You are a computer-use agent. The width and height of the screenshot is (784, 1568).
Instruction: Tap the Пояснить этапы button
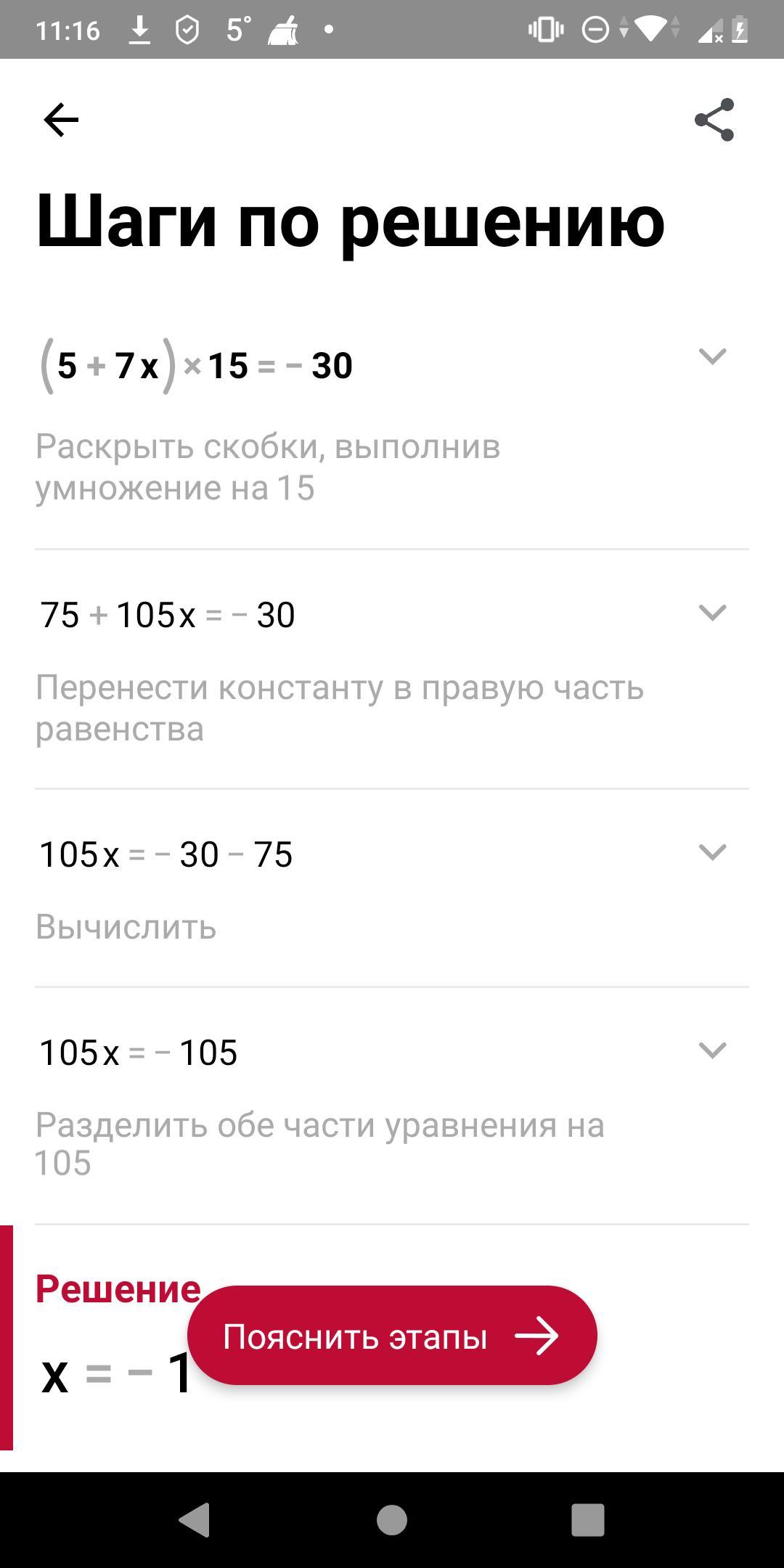coord(392,1336)
